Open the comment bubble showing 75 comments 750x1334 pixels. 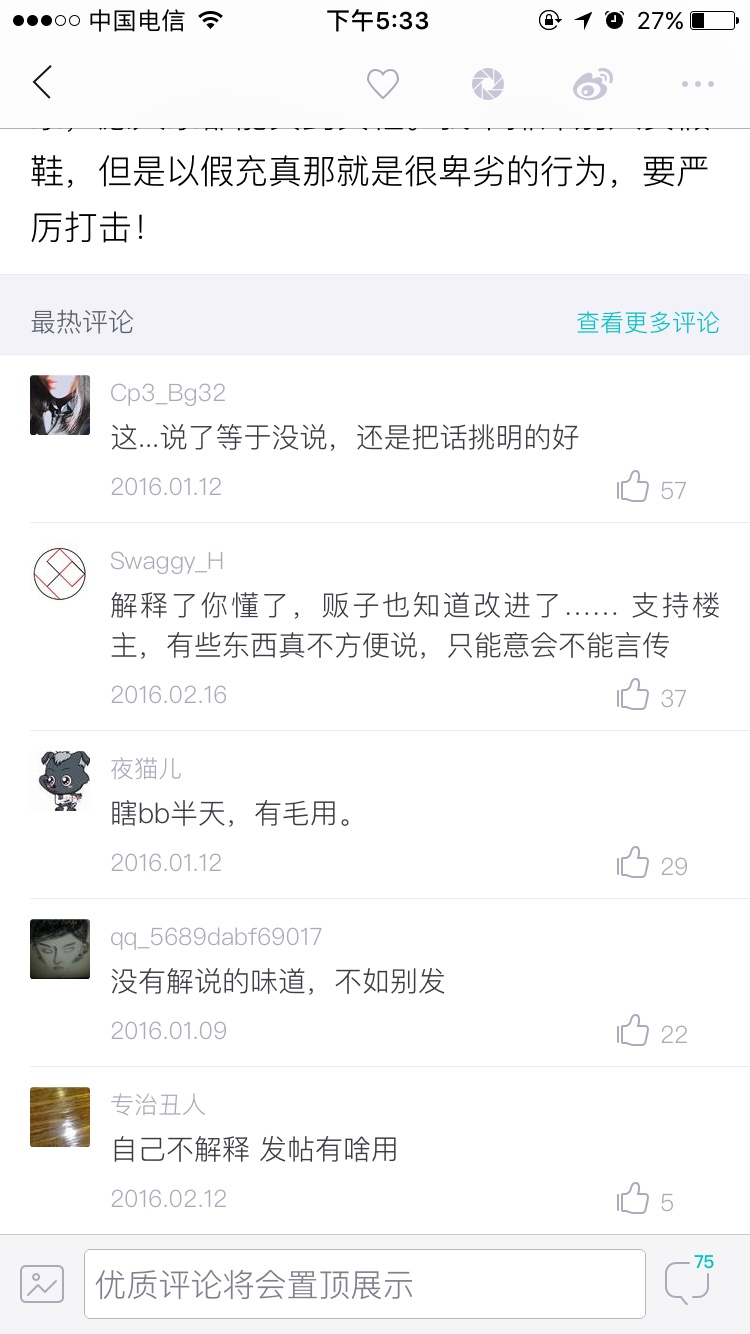pyautogui.click(x=689, y=1283)
